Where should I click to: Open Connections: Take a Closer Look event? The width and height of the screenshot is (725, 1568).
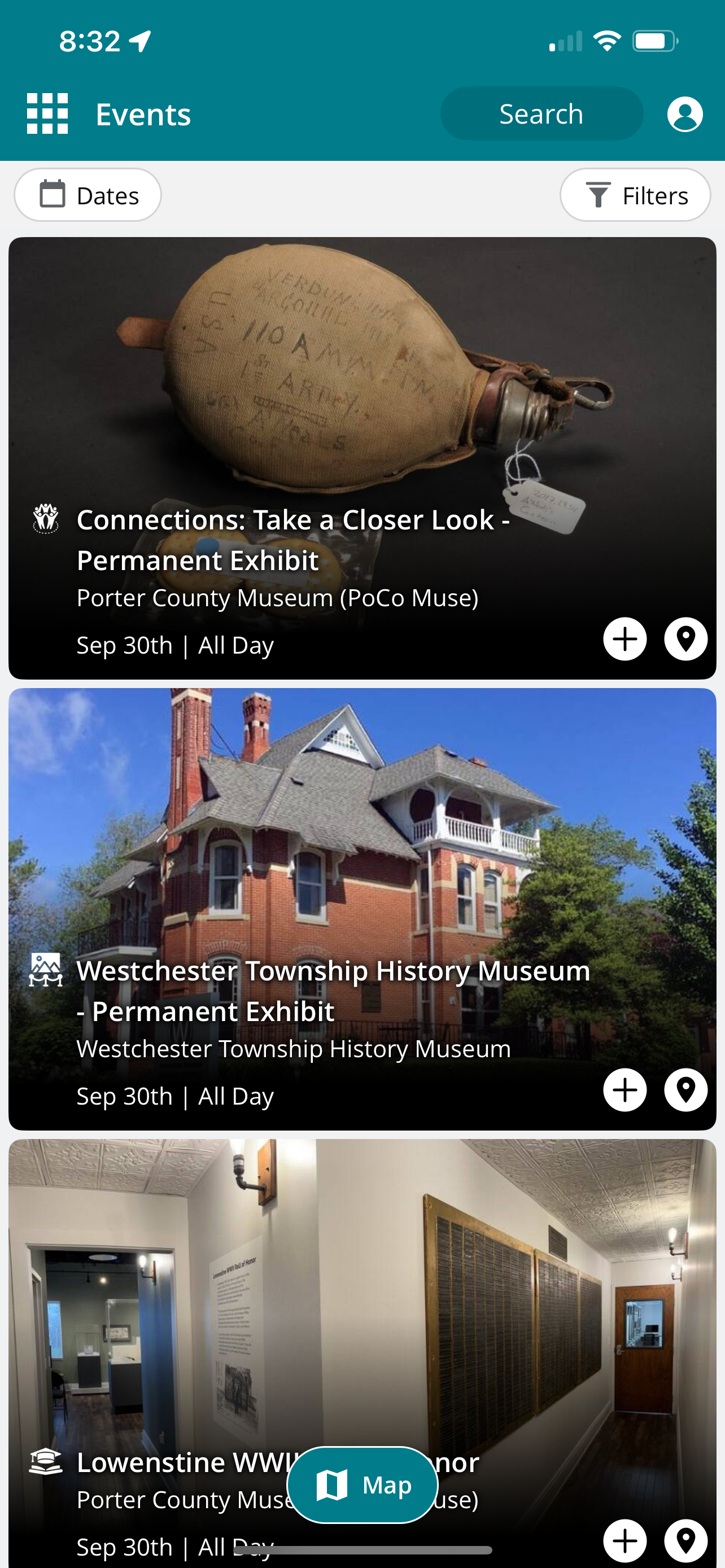coord(362,458)
